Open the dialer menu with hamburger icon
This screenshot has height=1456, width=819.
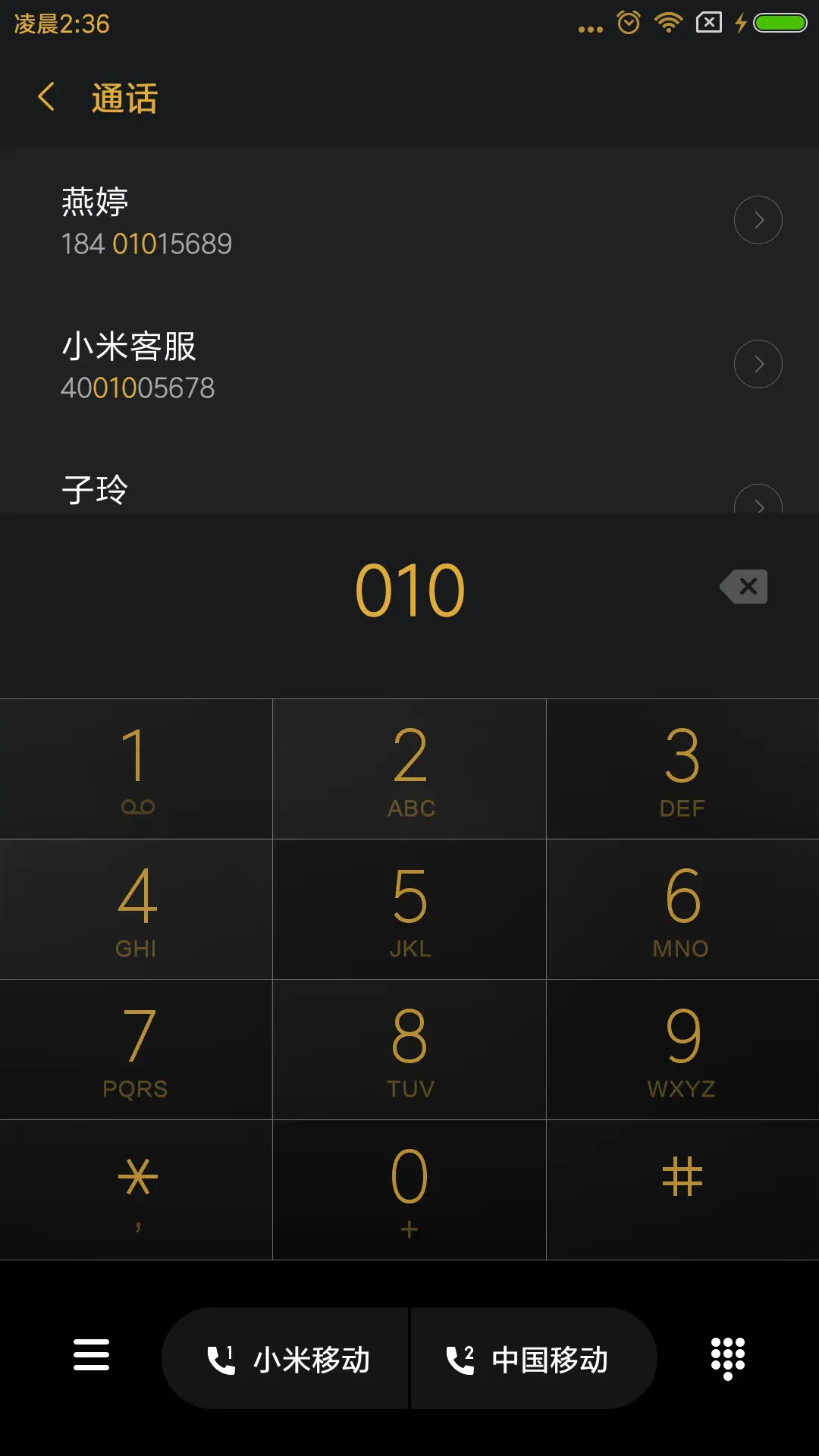90,1357
